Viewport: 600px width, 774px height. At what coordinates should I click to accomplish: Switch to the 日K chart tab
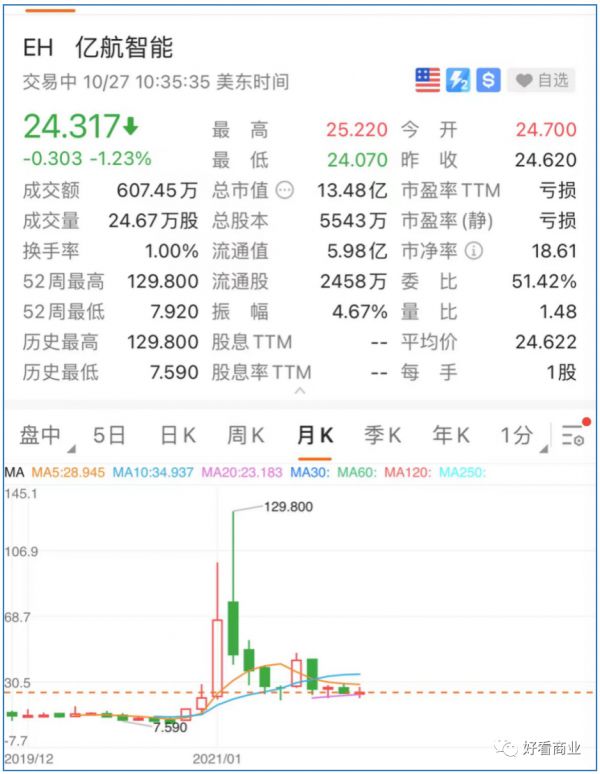click(x=177, y=435)
